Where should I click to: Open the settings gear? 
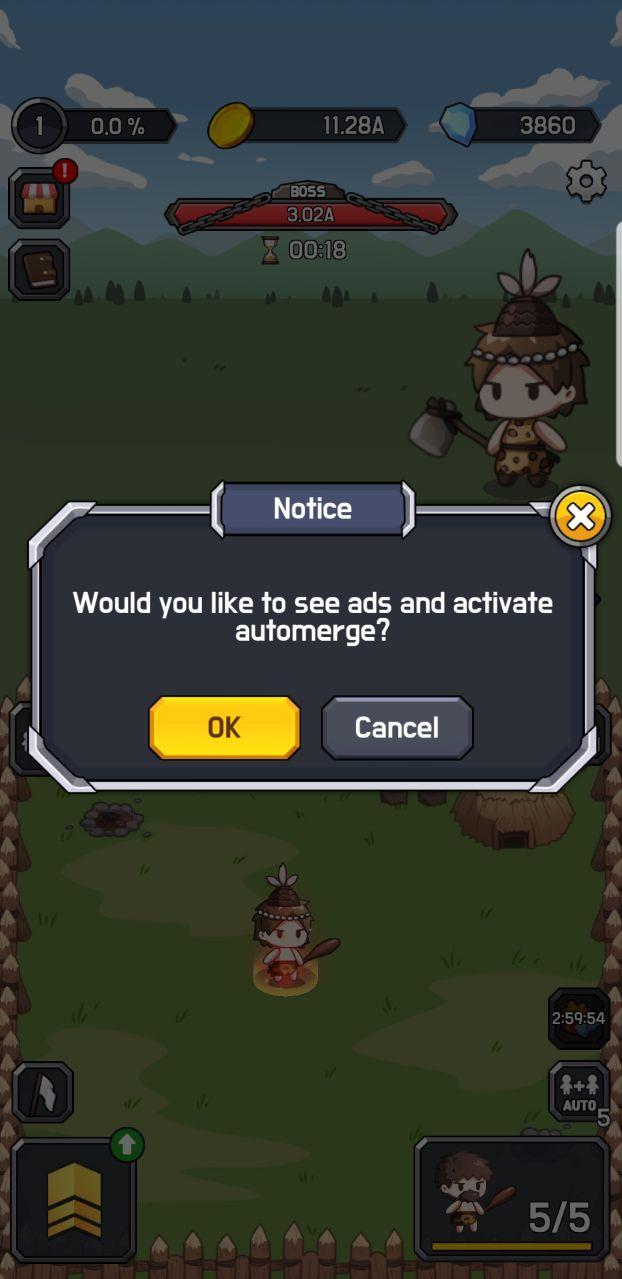[x=586, y=181]
